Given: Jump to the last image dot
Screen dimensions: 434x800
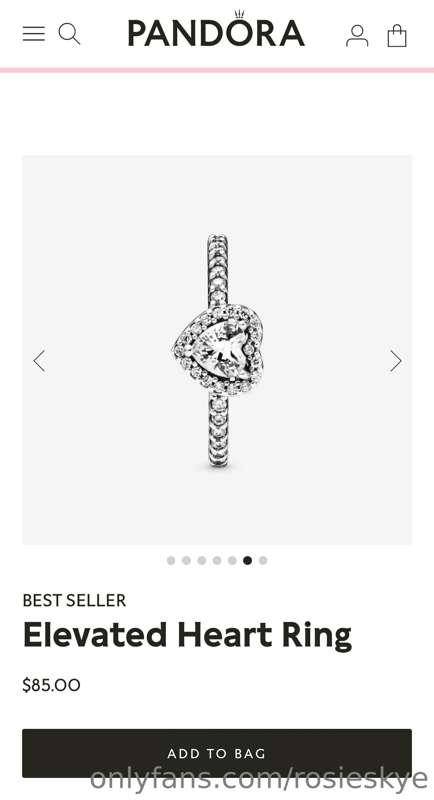Looking at the screenshot, I should (x=263, y=560).
